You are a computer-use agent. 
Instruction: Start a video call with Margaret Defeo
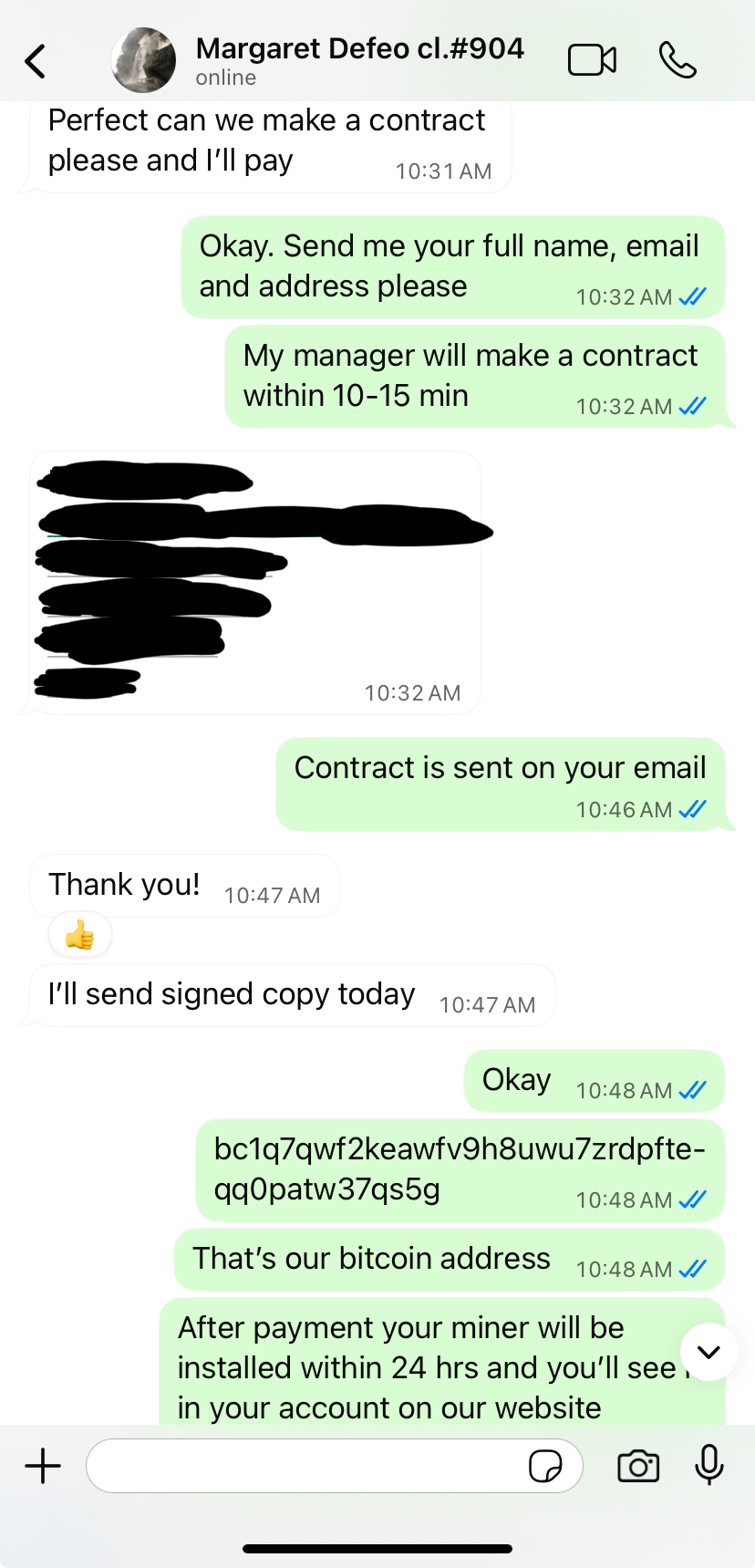click(x=592, y=60)
